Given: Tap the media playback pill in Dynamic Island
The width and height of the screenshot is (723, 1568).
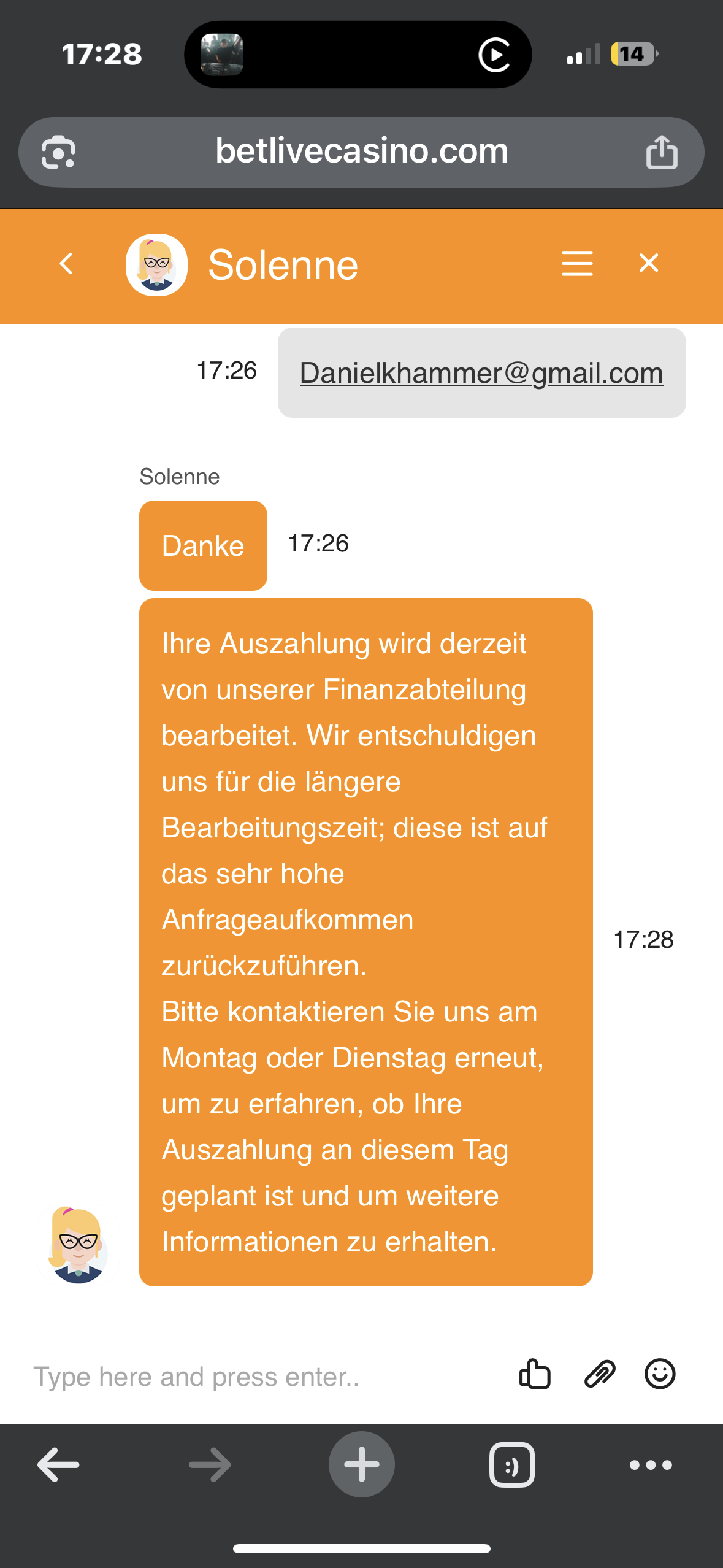Looking at the screenshot, I should [x=358, y=55].
